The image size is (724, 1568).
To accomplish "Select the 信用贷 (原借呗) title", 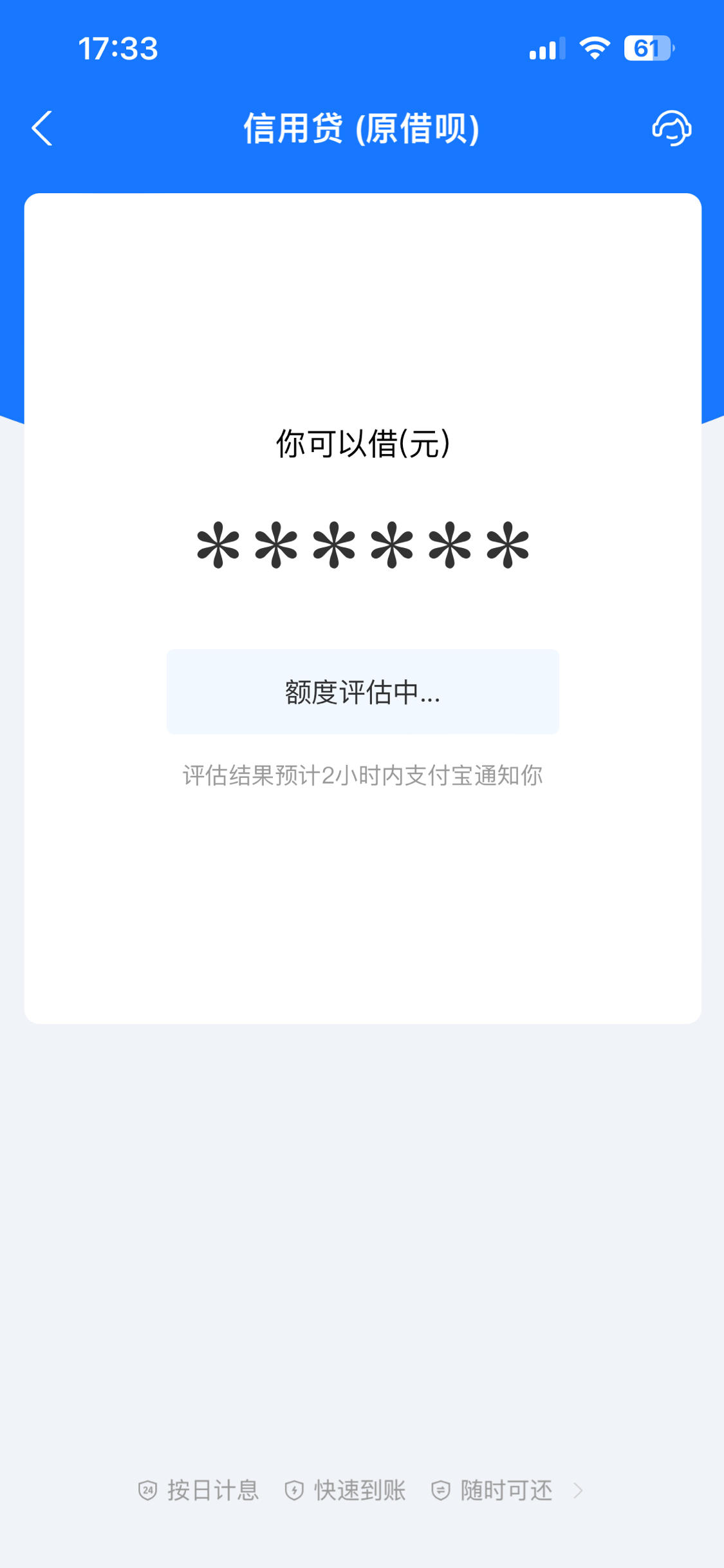I will coord(362,129).
